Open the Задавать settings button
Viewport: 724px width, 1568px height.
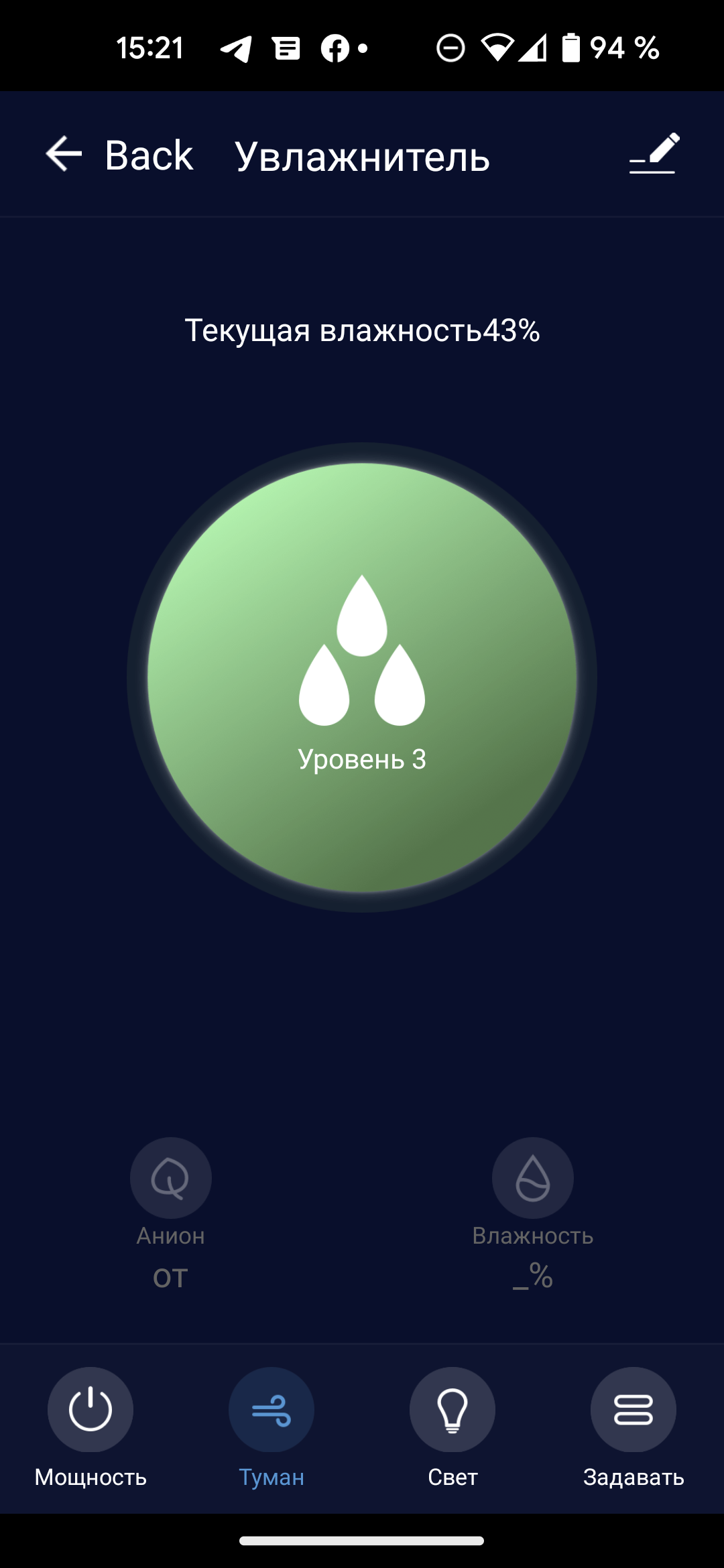(633, 1409)
